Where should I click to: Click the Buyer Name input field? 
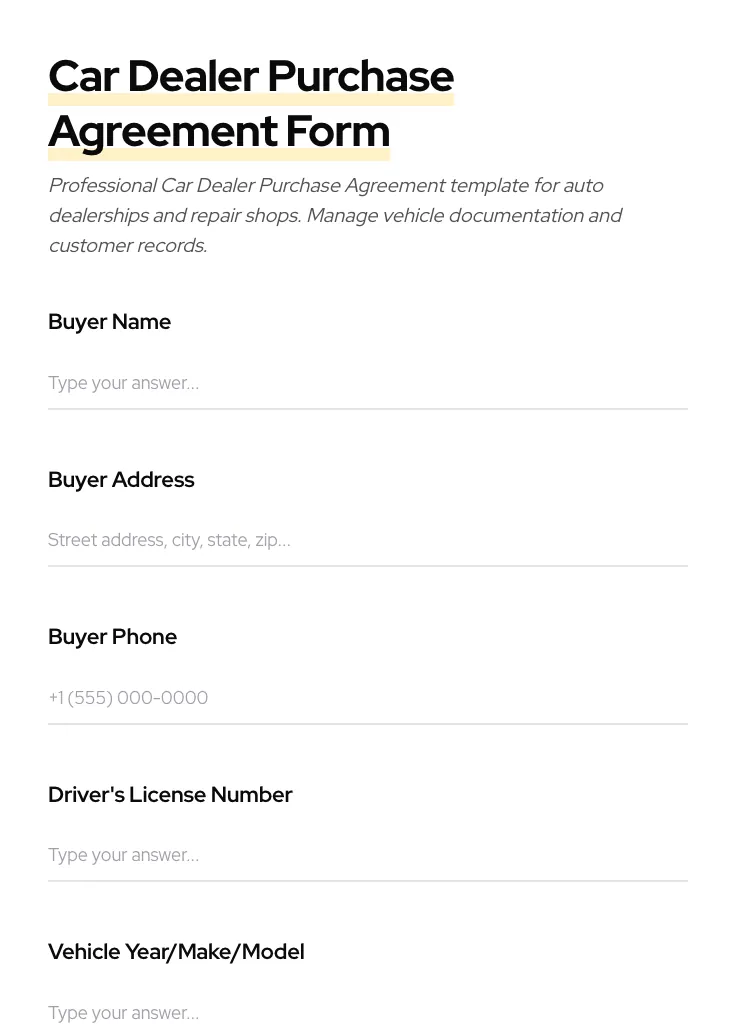click(x=368, y=385)
